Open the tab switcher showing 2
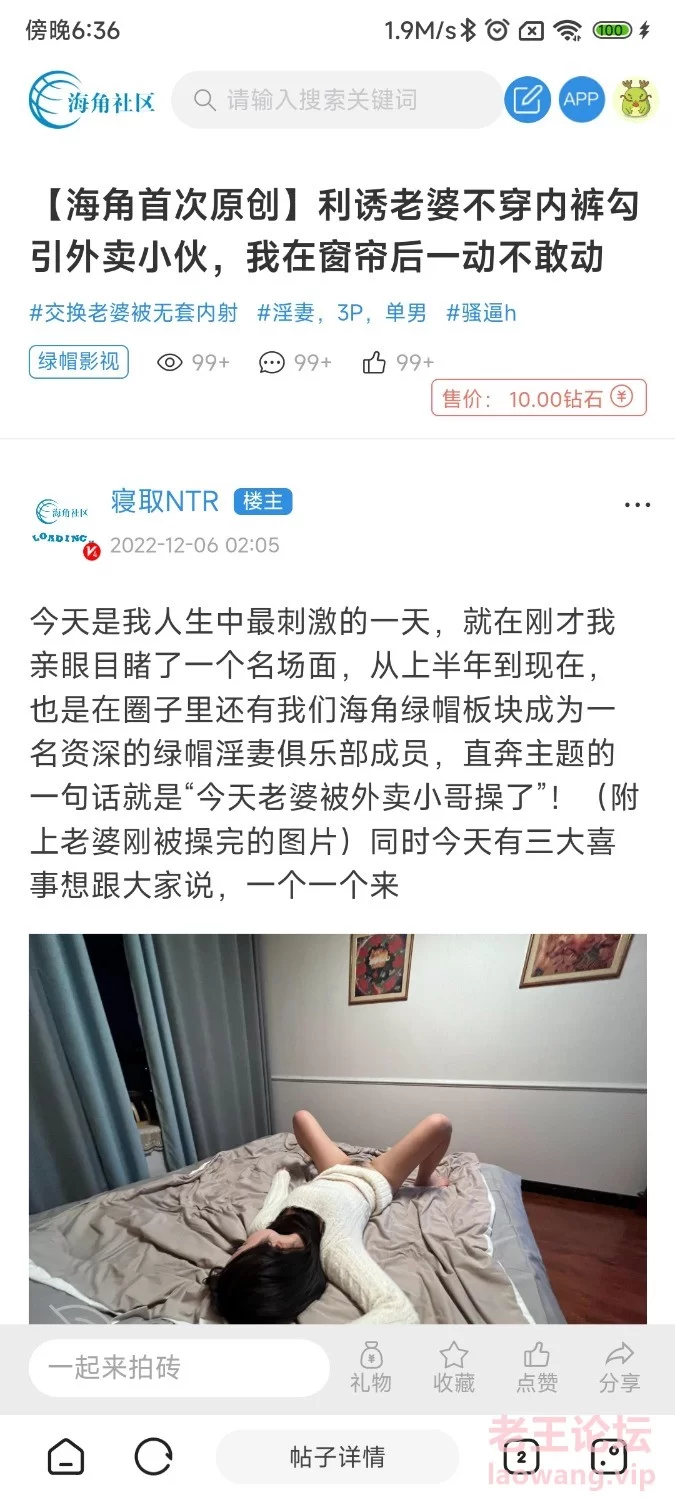 point(521,1458)
